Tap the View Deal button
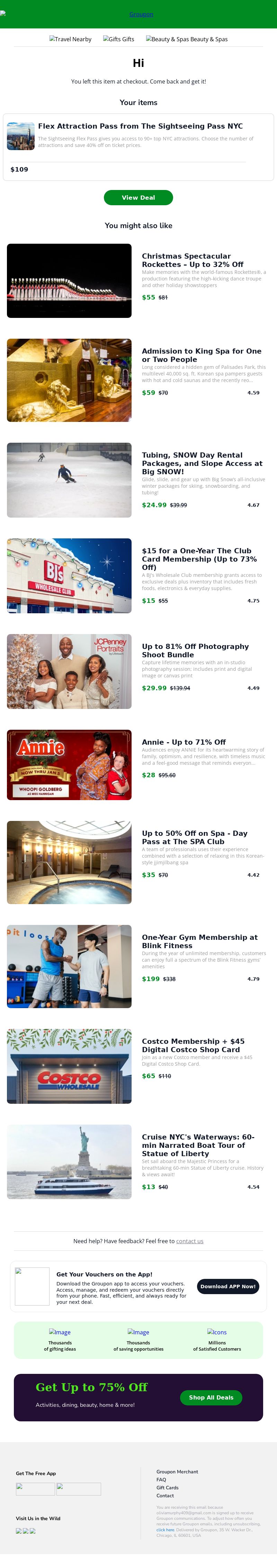 coord(138,197)
